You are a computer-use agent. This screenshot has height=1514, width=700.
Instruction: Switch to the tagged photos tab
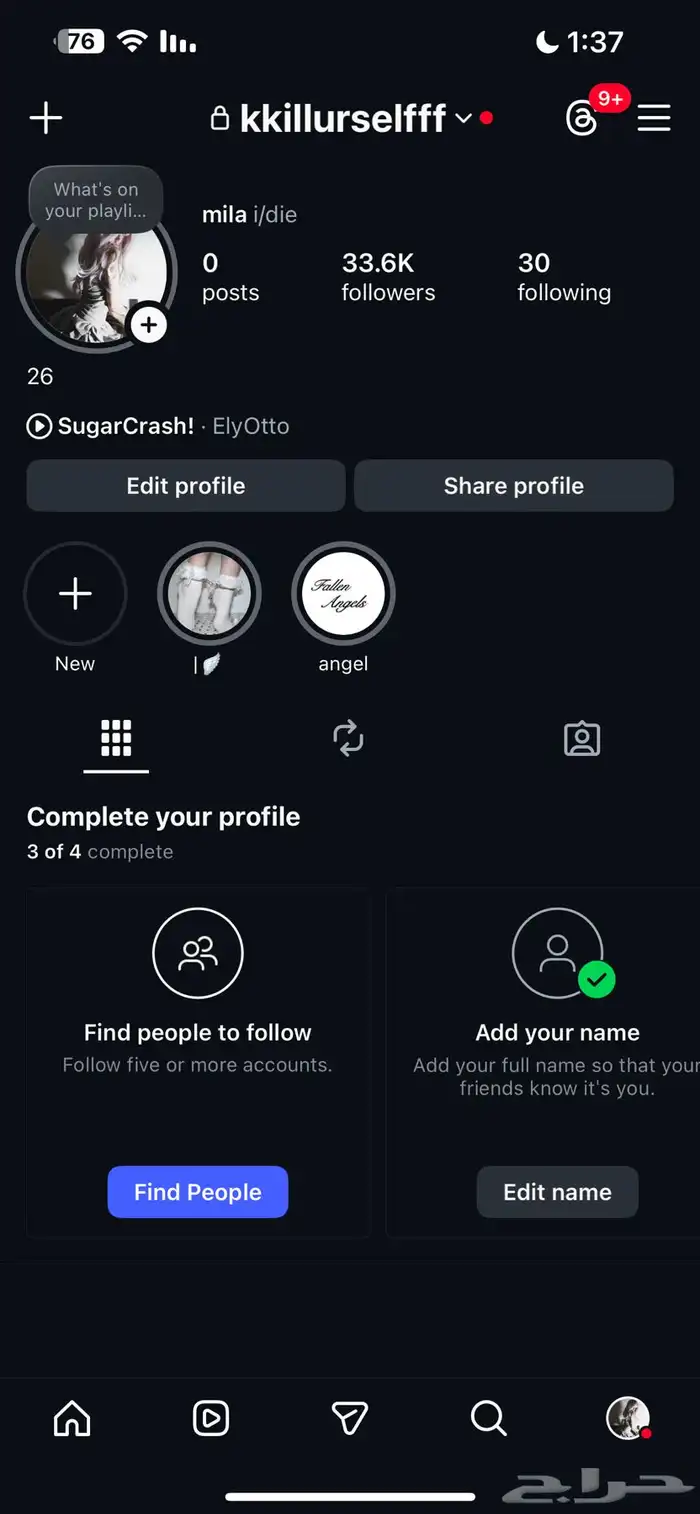point(582,739)
